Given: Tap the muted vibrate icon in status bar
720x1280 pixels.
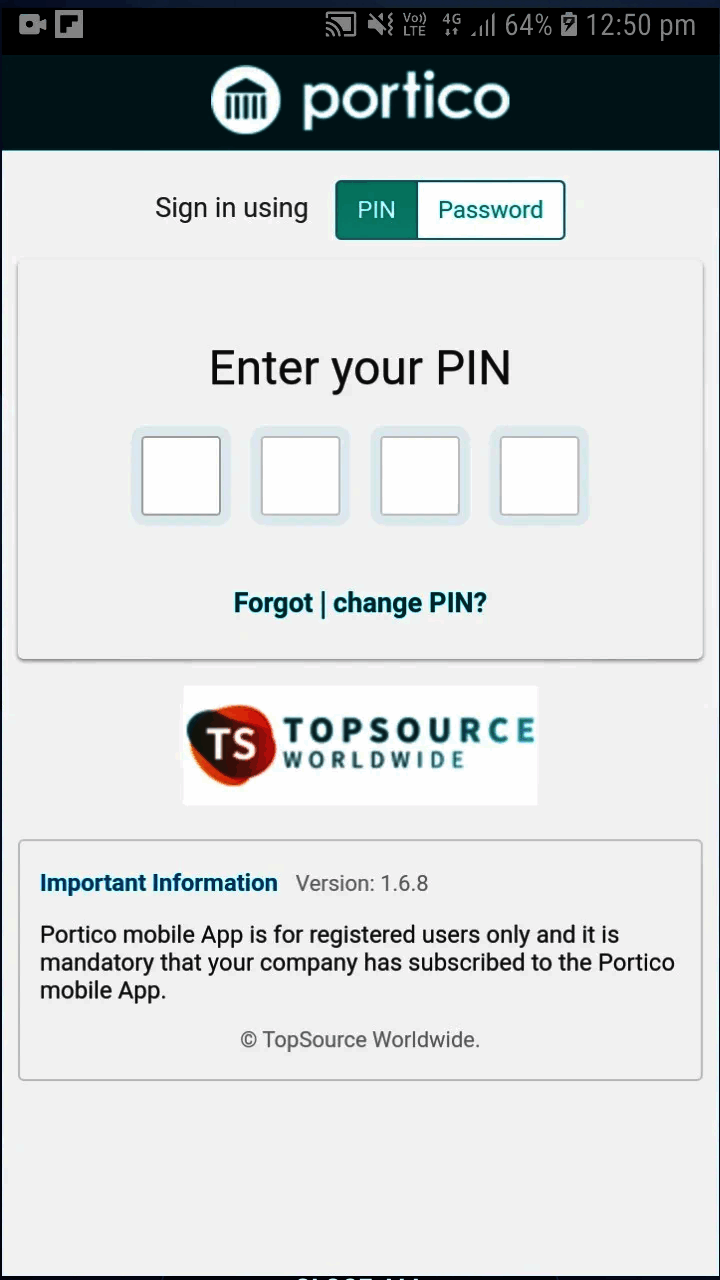Looking at the screenshot, I should [x=380, y=25].
